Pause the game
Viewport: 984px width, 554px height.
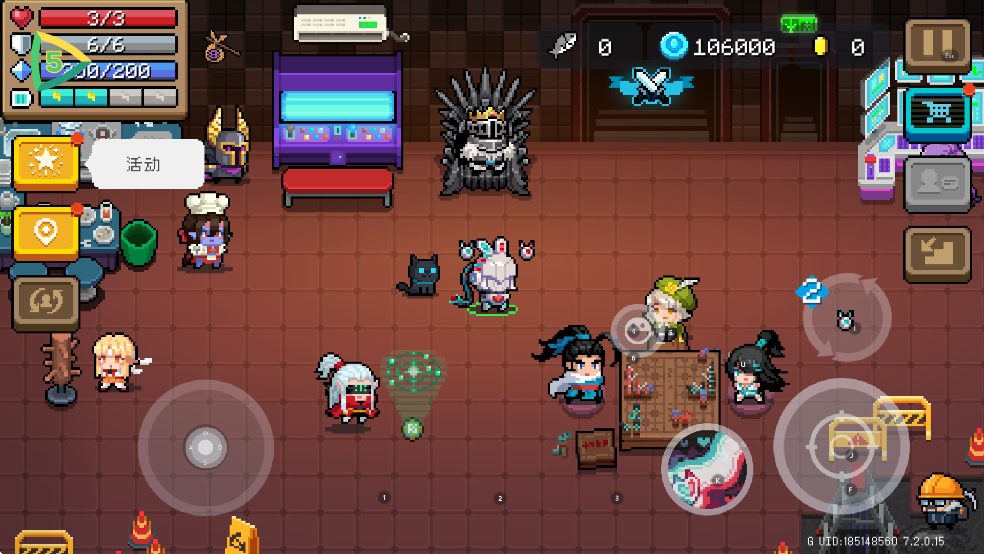click(937, 45)
